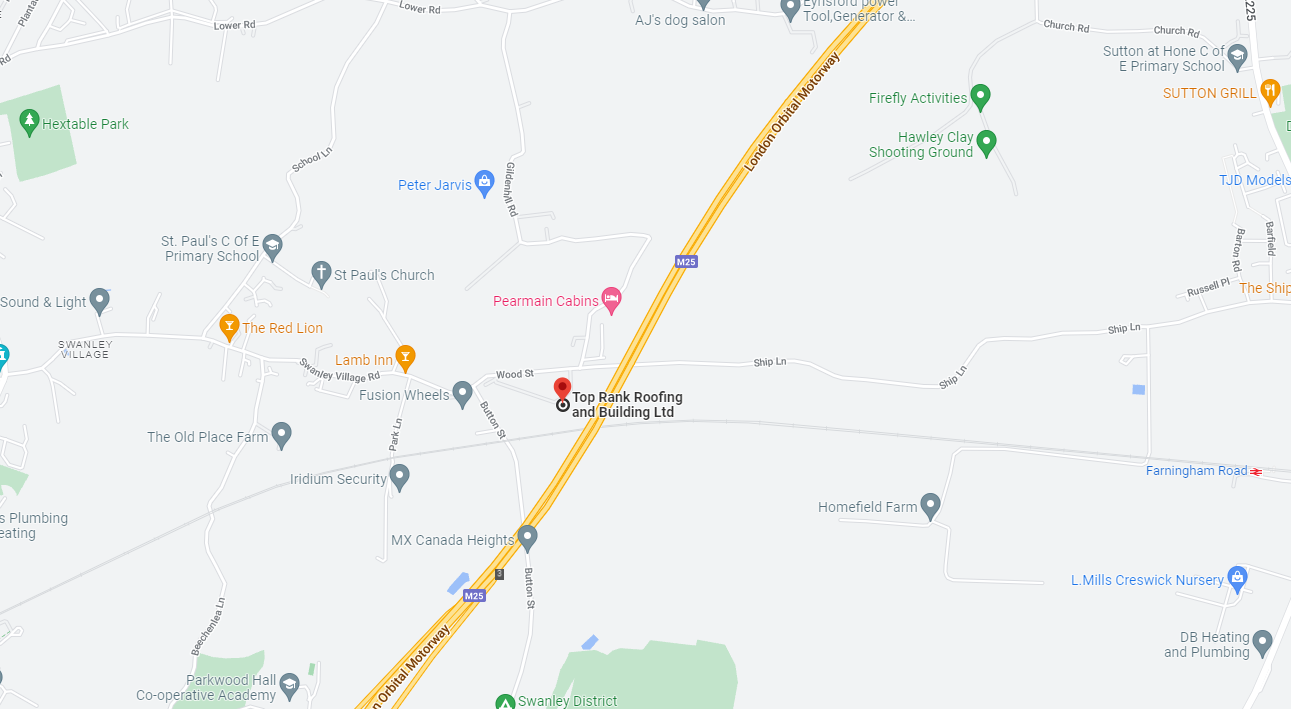
Task: Select the Hextable Park marker
Action: (29, 123)
